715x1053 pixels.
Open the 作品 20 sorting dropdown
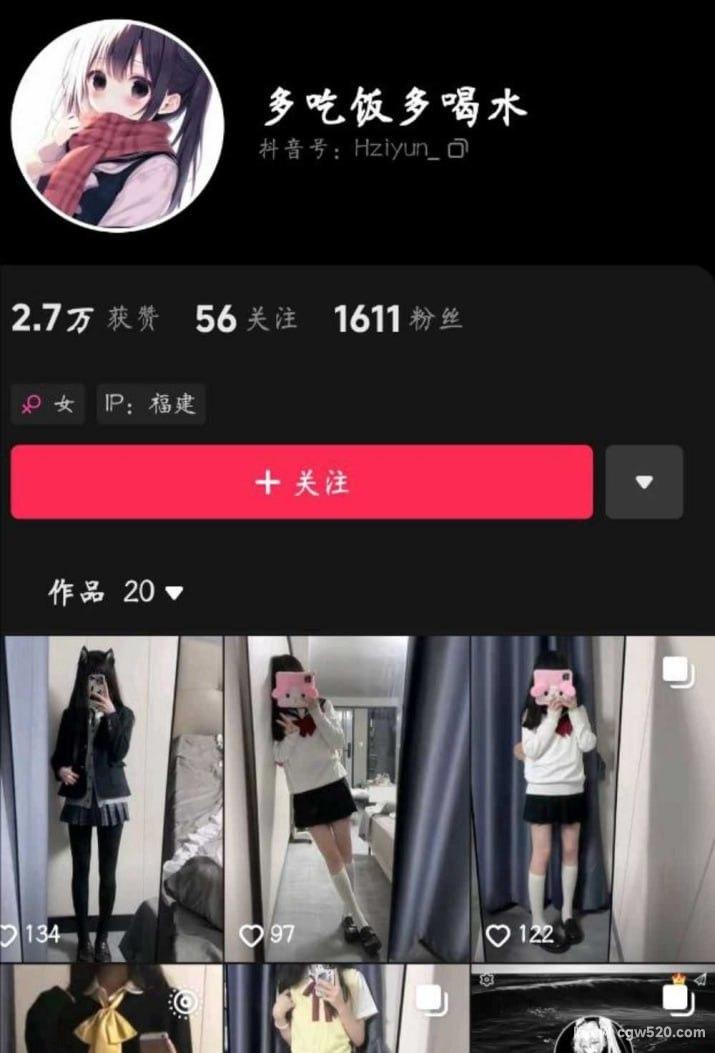coord(117,592)
